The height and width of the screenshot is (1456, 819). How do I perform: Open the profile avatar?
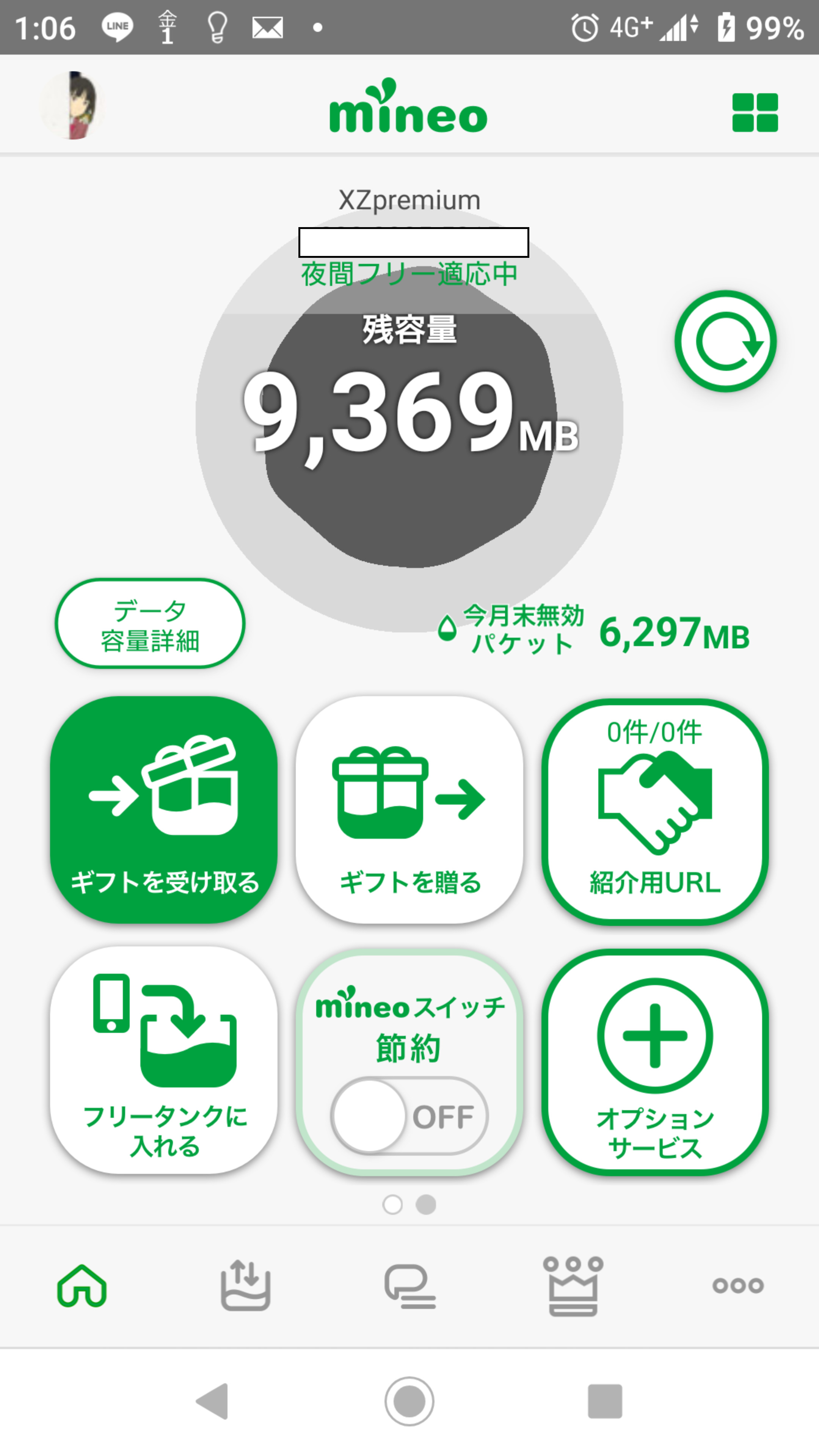point(72,106)
